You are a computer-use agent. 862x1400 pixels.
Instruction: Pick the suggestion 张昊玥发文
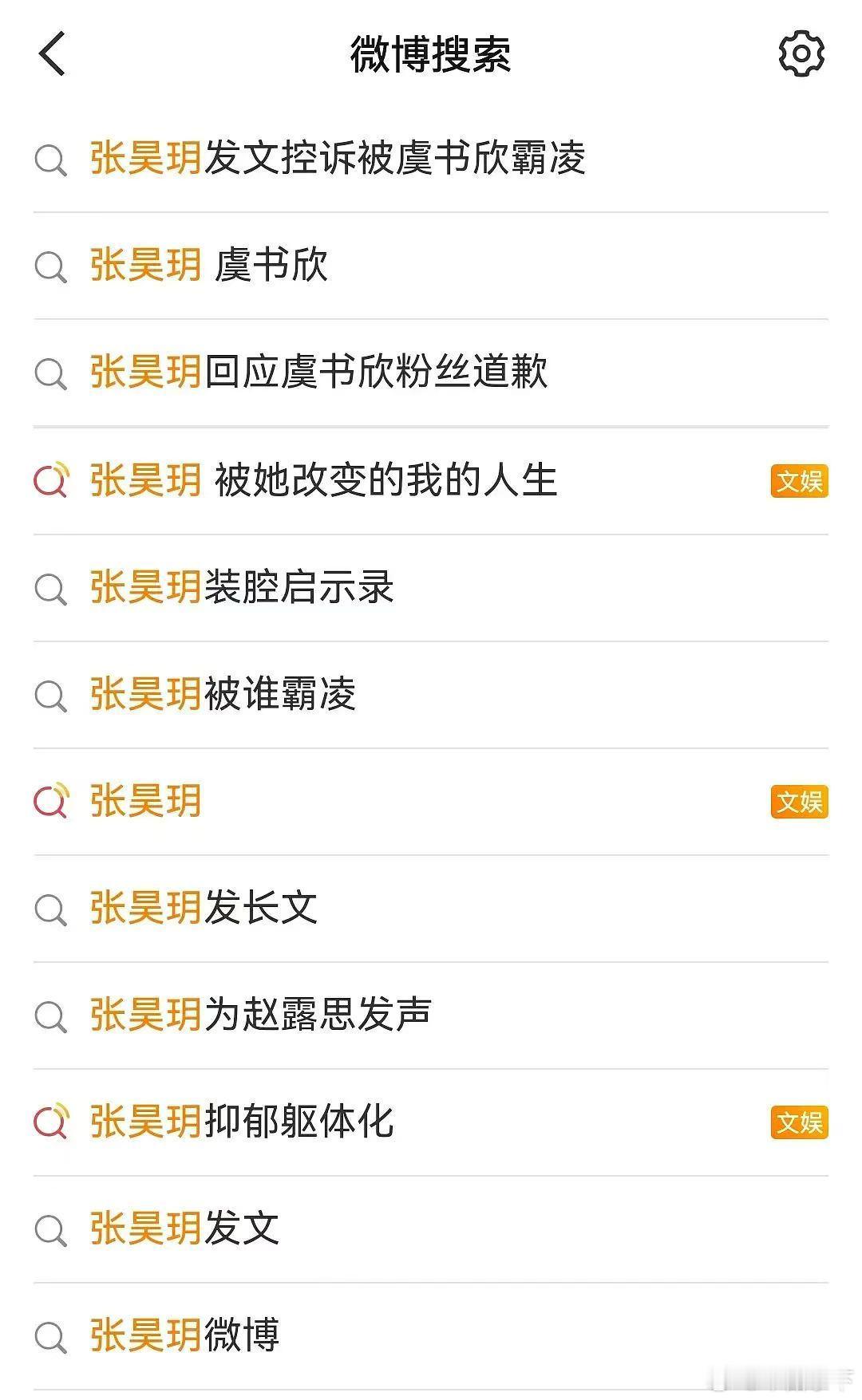(184, 1228)
